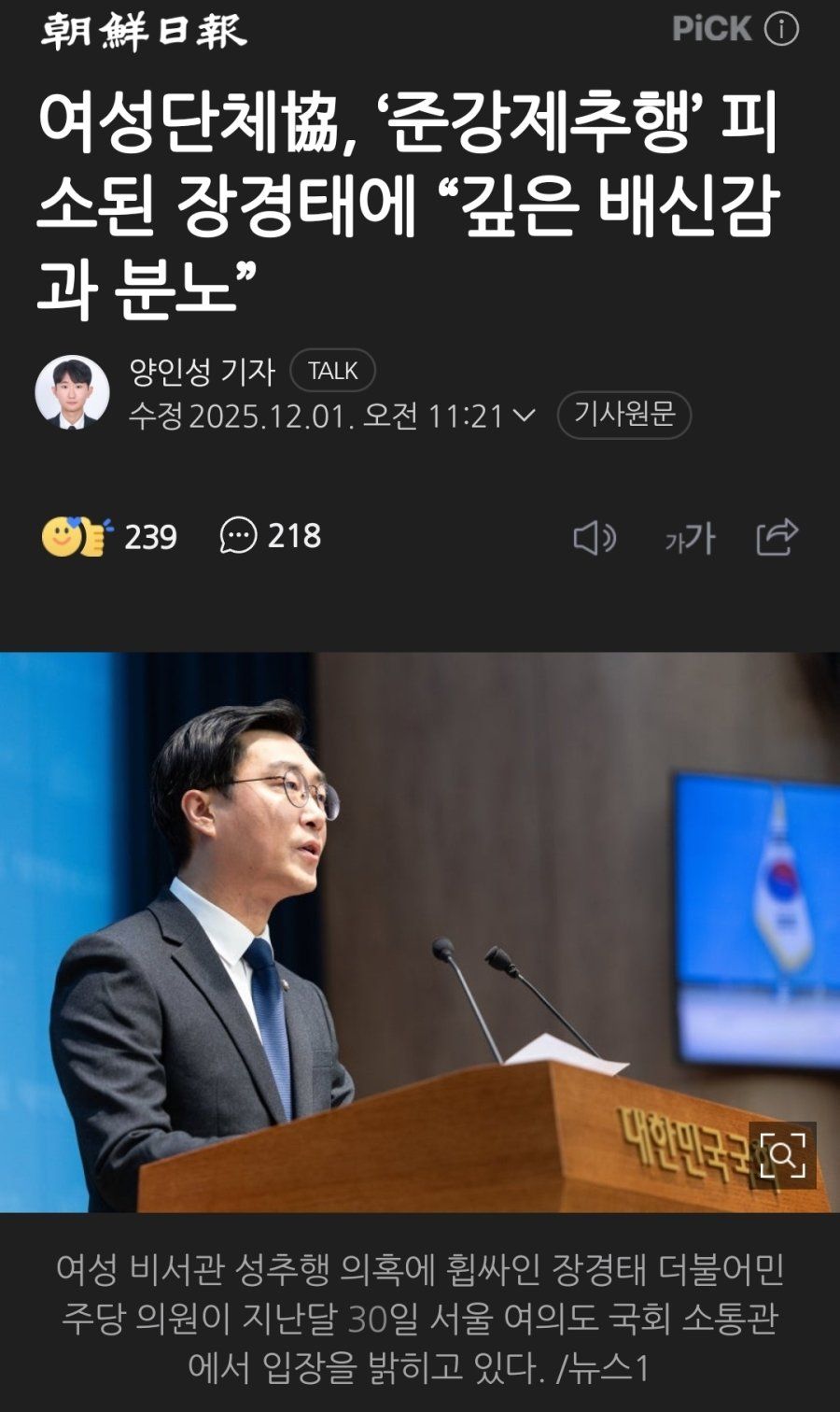Viewport: 840px width, 1412px height.
Task: Share this article
Action: [x=777, y=537]
